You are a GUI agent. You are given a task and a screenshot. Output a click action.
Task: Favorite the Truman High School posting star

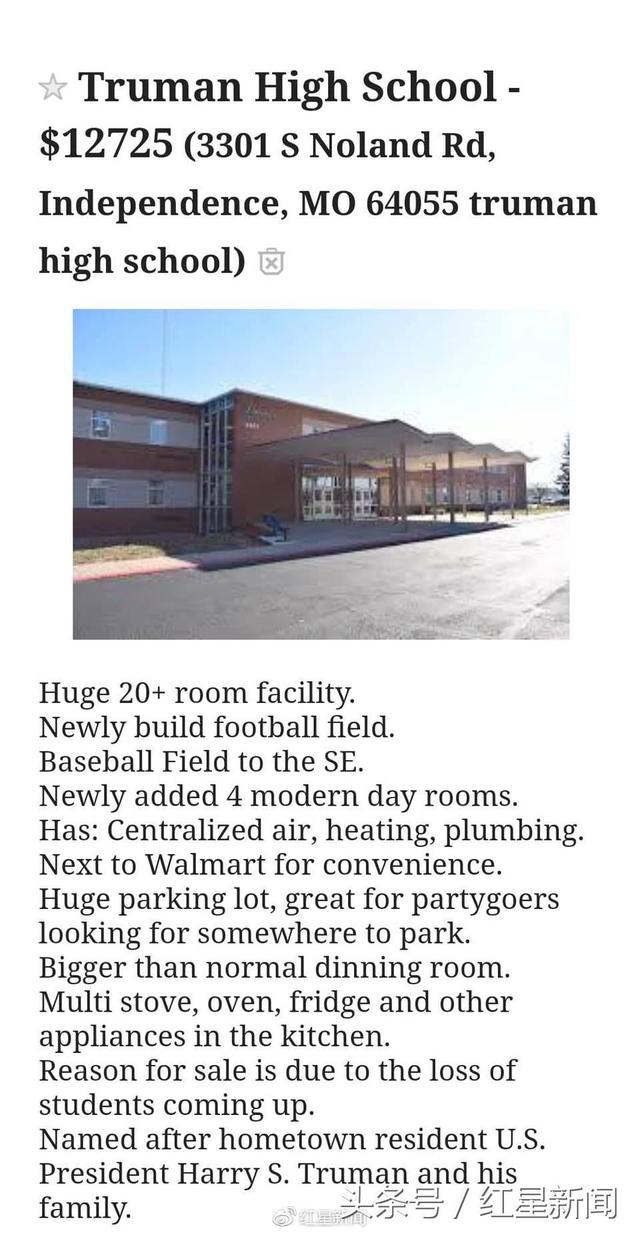(x=52, y=88)
